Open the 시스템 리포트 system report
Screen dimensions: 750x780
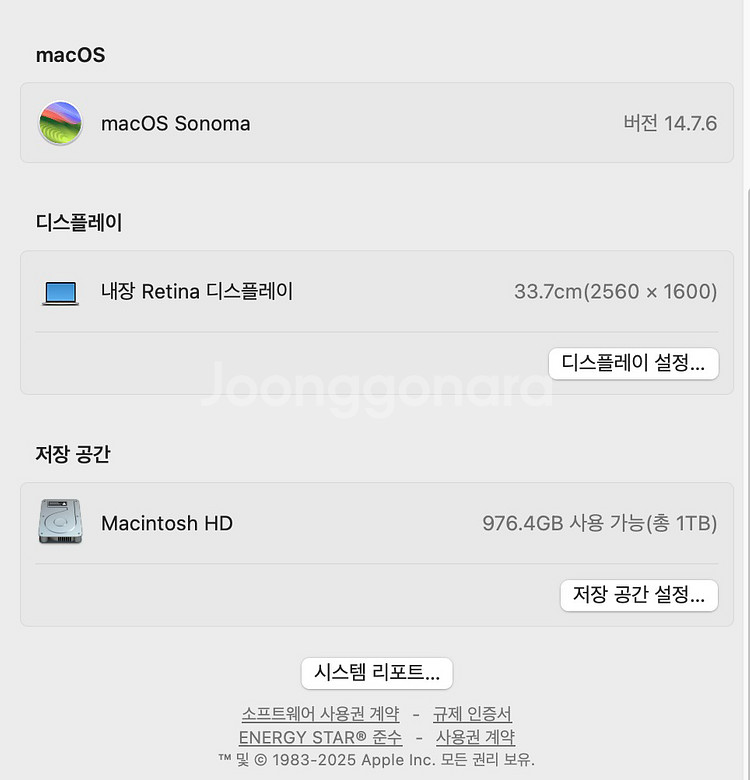[x=376, y=673]
